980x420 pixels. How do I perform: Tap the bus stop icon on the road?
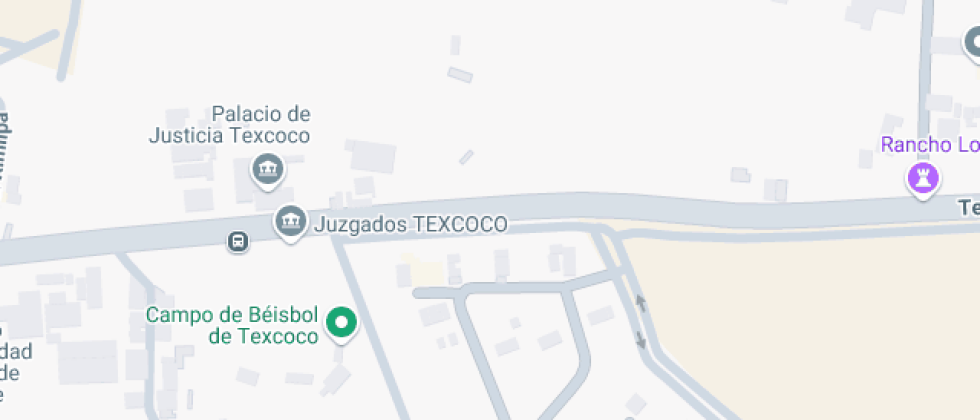[x=238, y=241]
